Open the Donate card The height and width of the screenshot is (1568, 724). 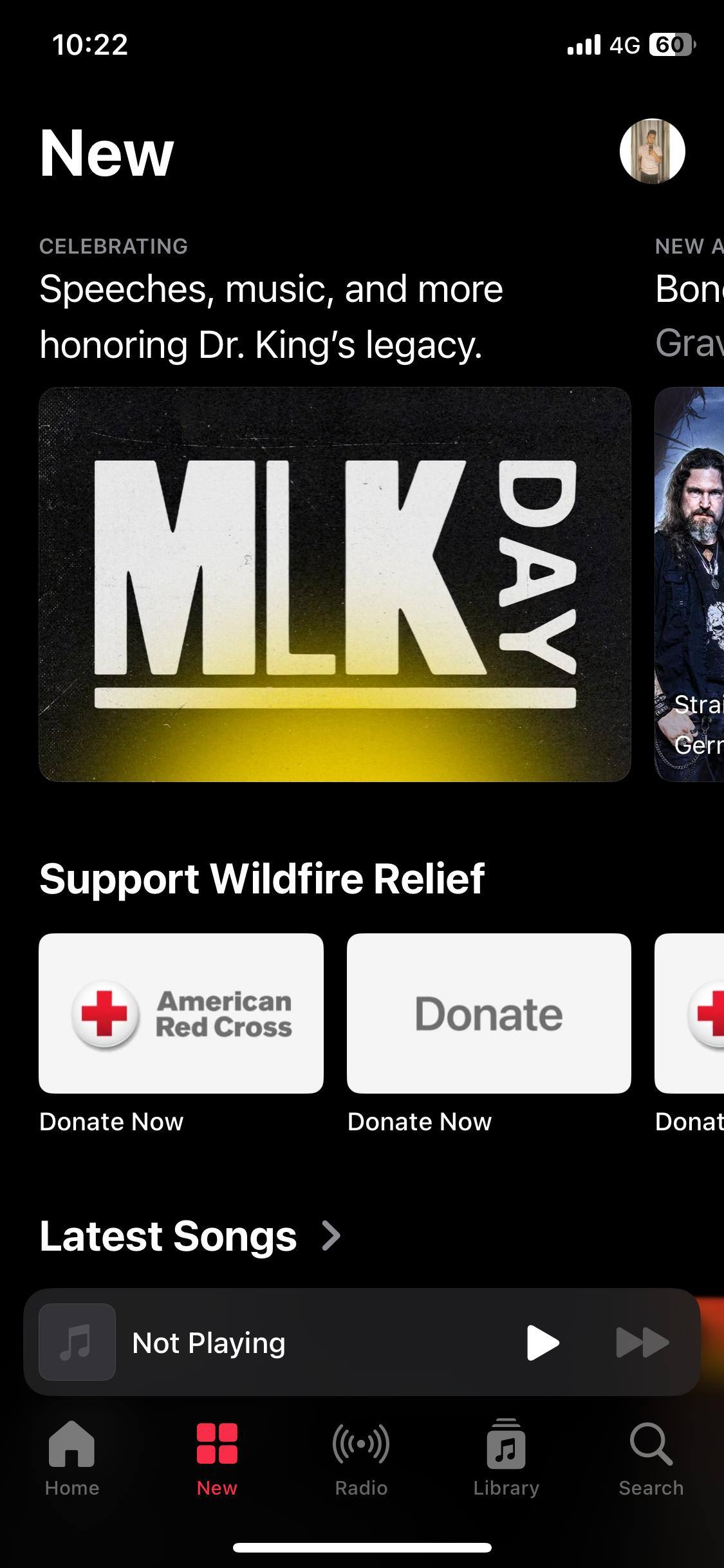pyautogui.click(x=488, y=1013)
